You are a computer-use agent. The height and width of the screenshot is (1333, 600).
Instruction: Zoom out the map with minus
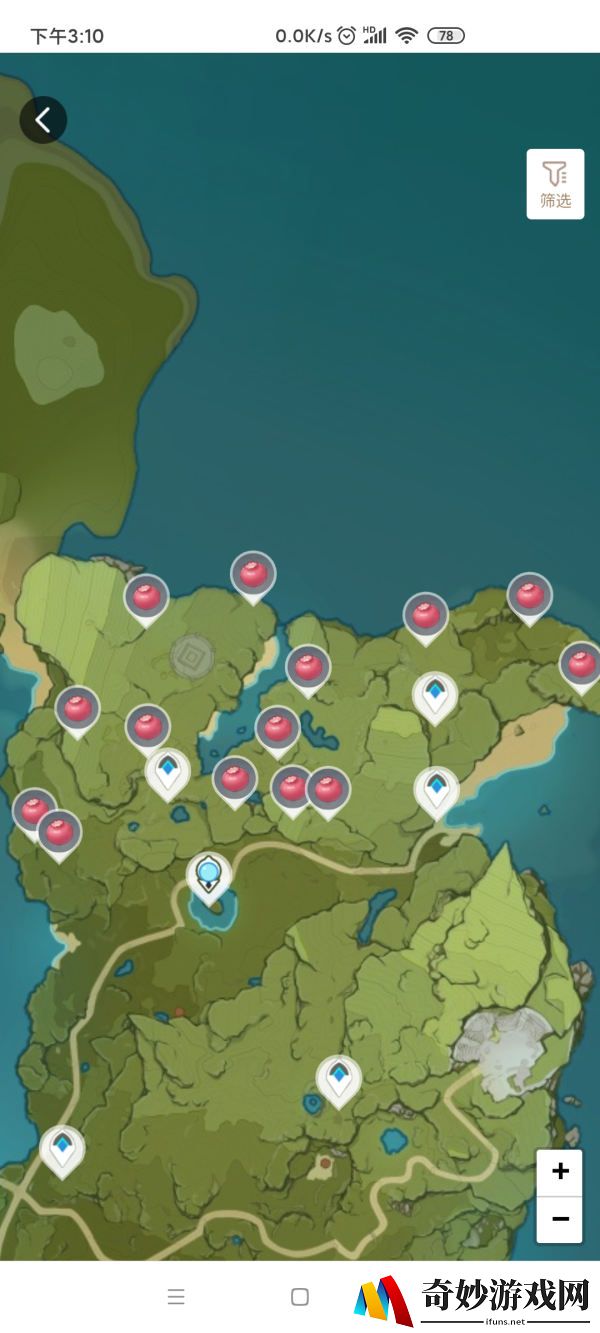[560, 1219]
